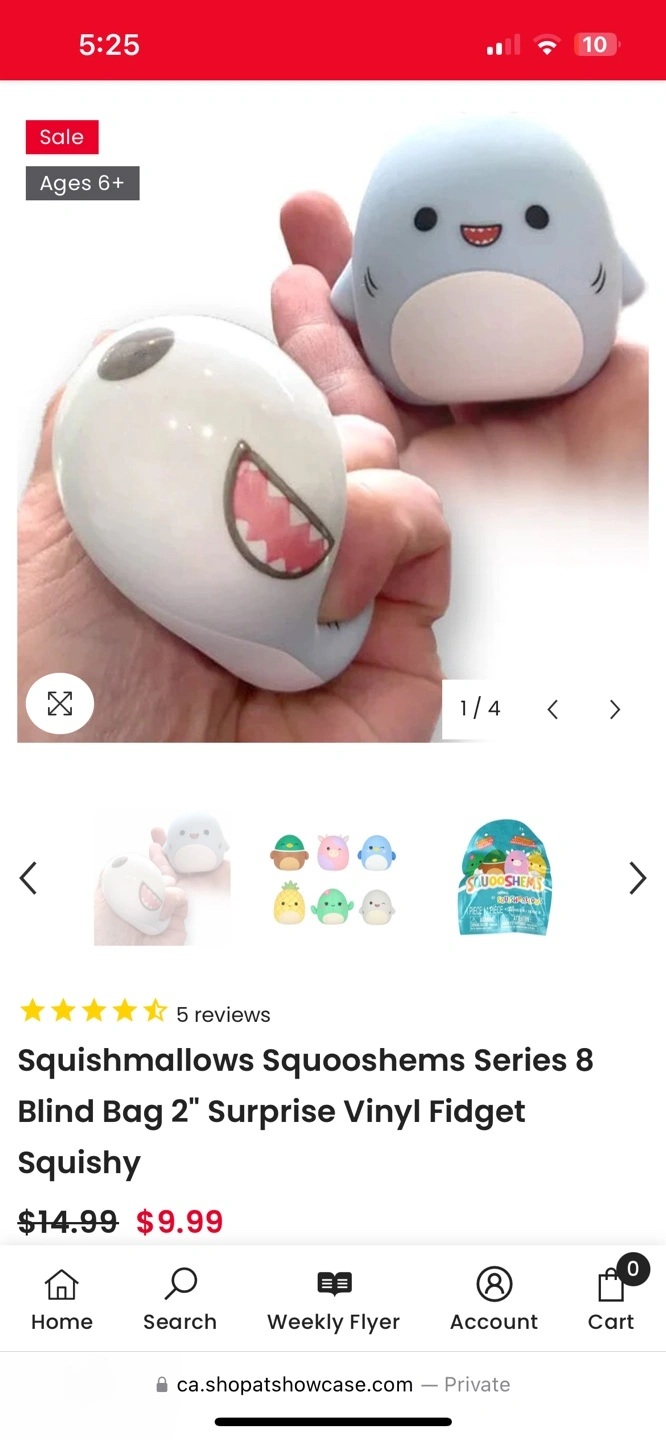Open the Account tab
666x1440 pixels.
(x=494, y=1299)
